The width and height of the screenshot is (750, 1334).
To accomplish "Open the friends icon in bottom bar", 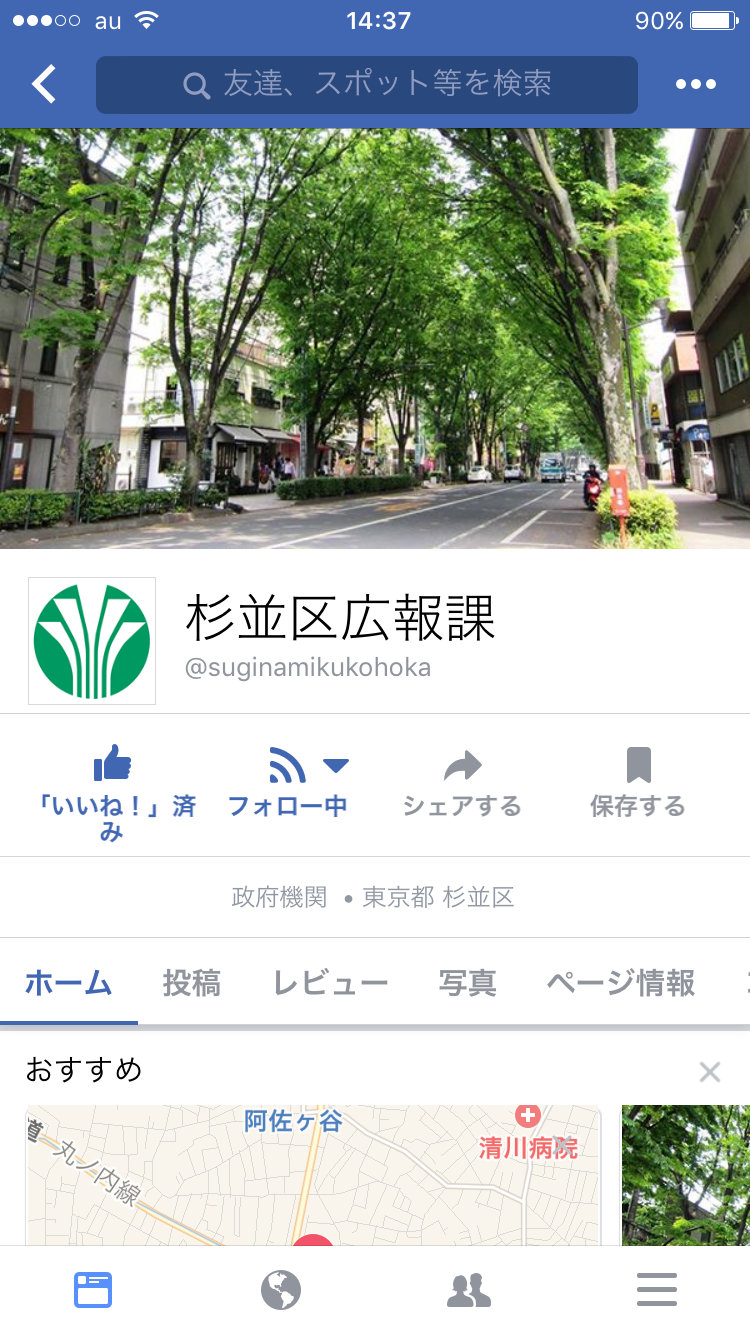I will click(468, 1290).
